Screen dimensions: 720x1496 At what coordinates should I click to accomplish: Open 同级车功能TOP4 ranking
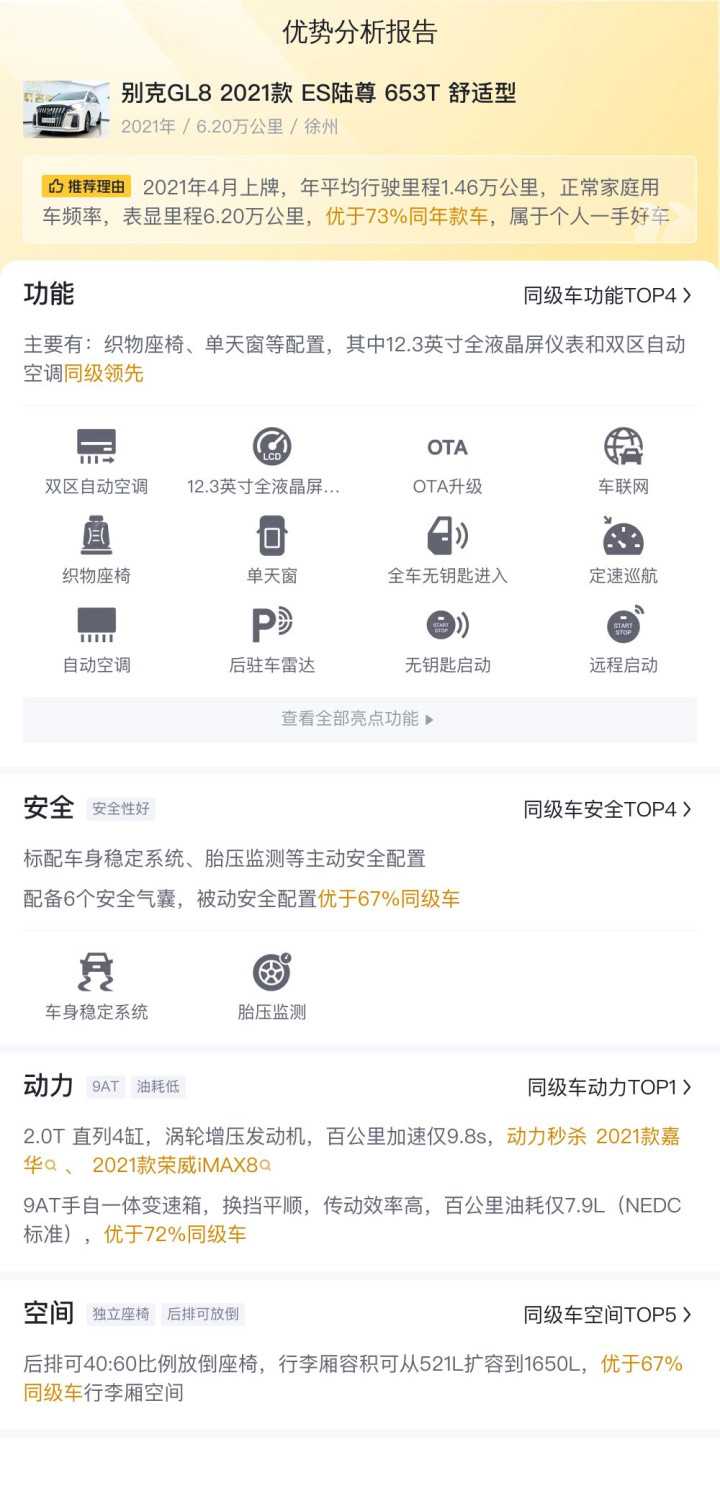tap(607, 295)
